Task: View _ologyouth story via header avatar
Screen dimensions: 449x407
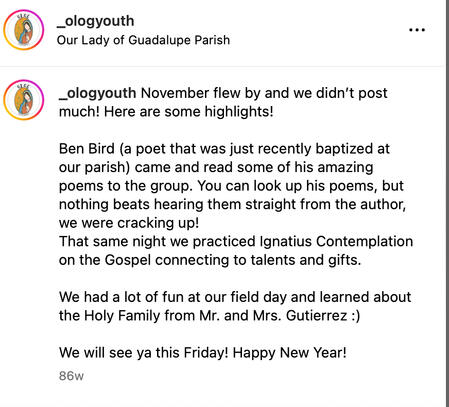Action: point(24,30)
